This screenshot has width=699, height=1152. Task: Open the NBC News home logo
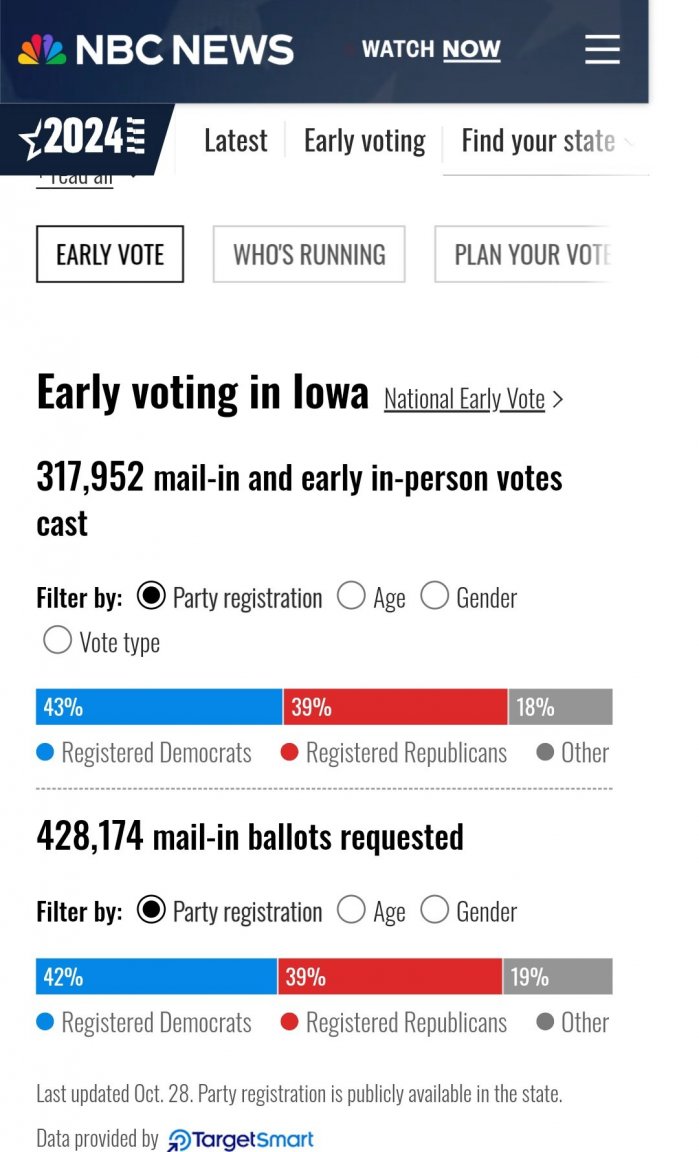coord(156,50)
